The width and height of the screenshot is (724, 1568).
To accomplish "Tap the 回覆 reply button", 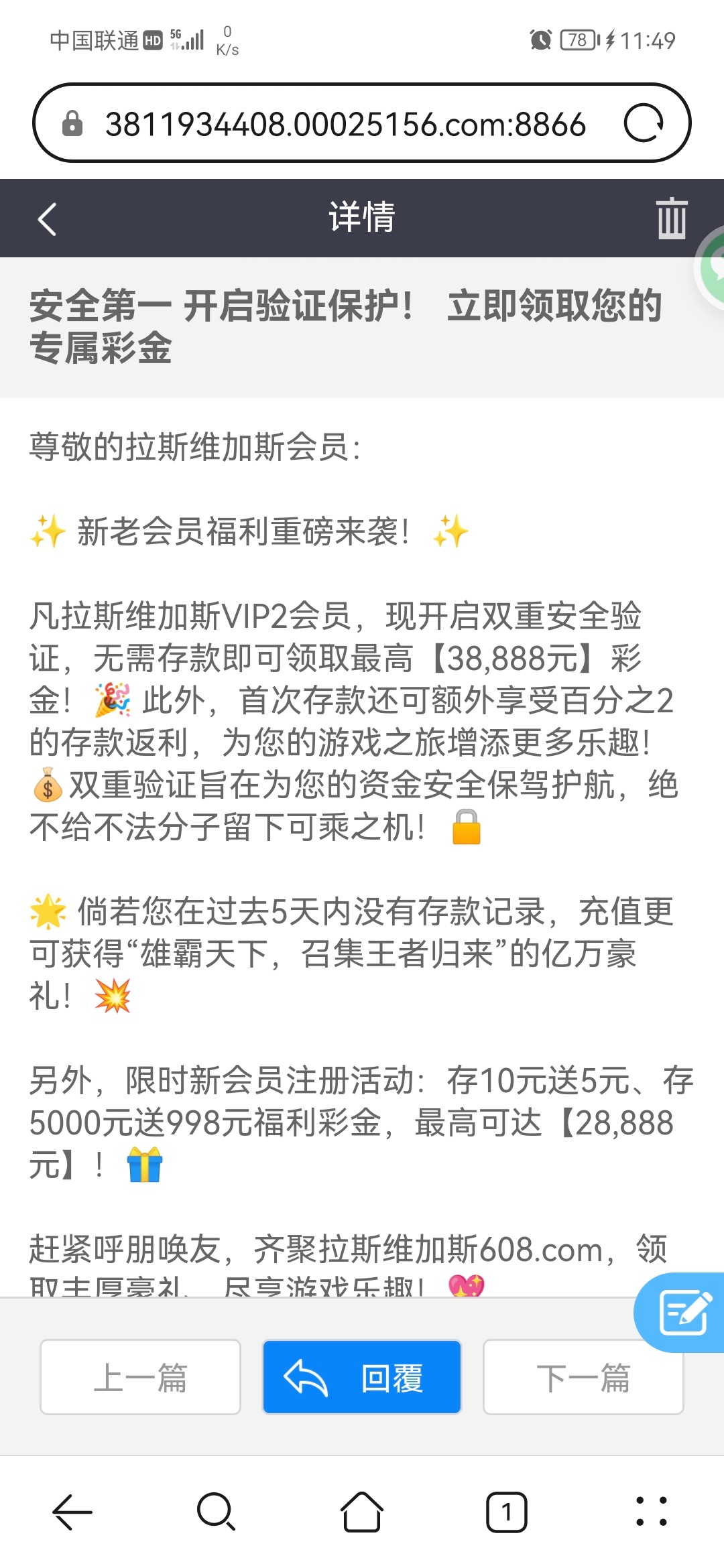I will (x=361, y=1377).
